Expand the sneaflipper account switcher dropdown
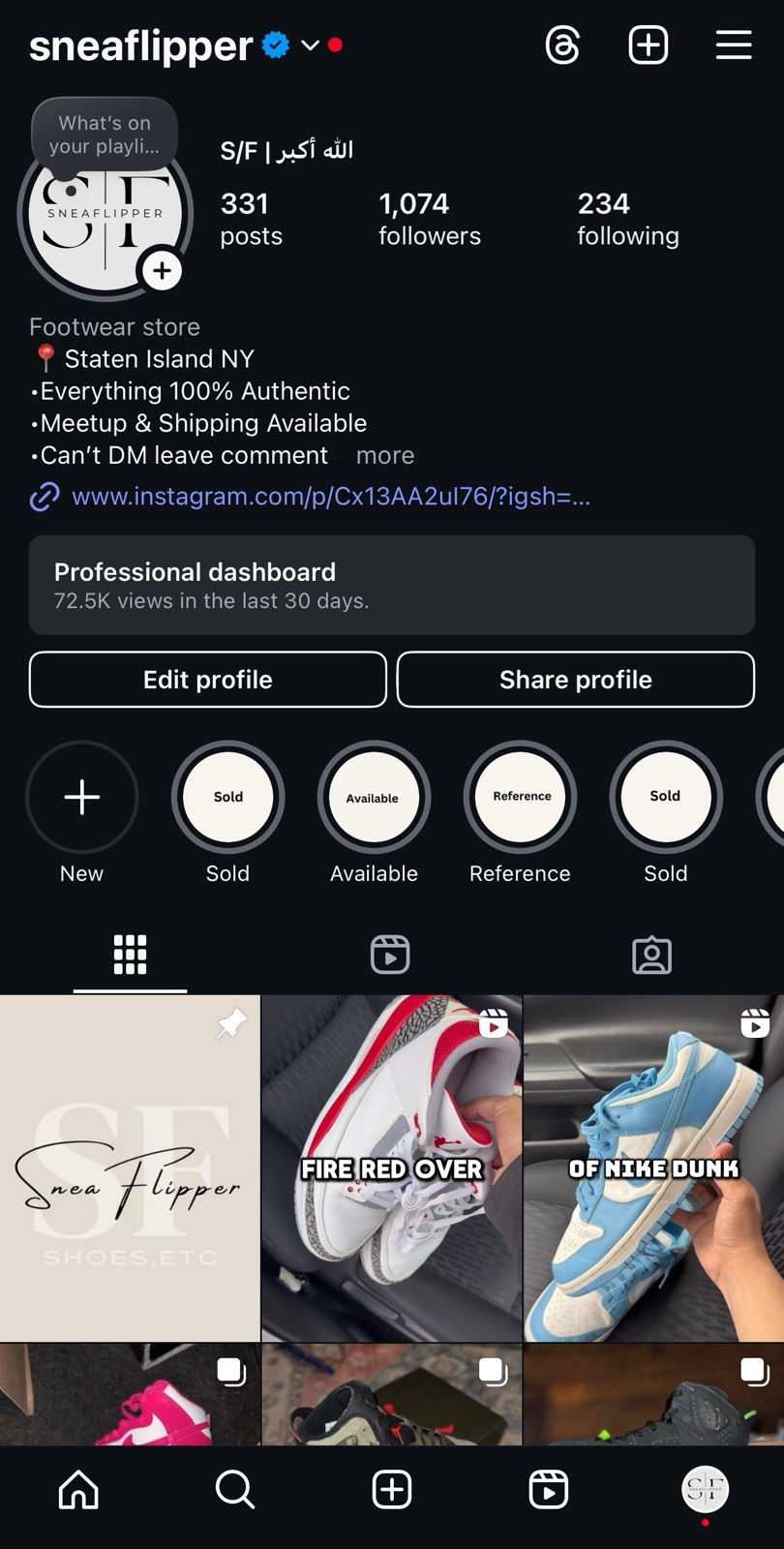 [x=310, y=46]
